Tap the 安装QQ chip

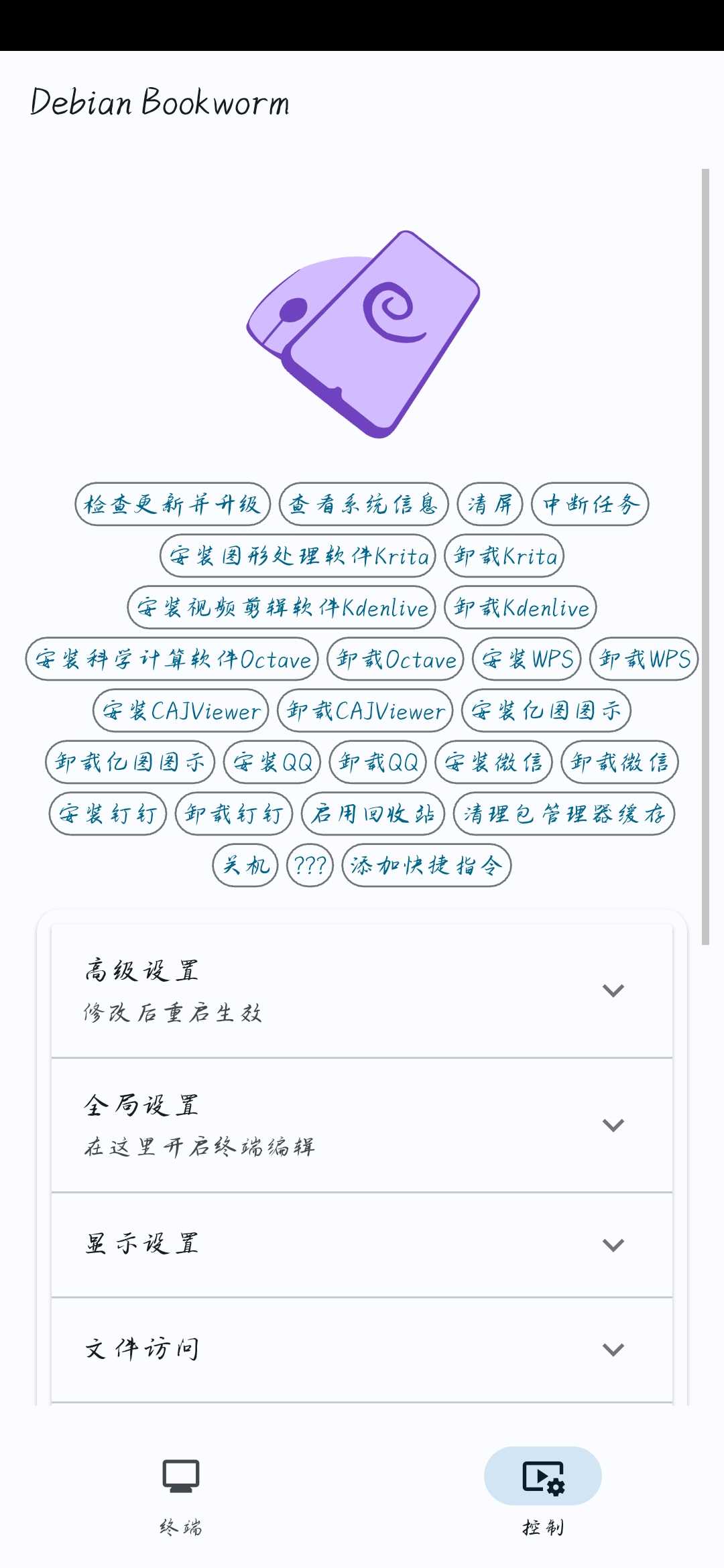point(272,762)
